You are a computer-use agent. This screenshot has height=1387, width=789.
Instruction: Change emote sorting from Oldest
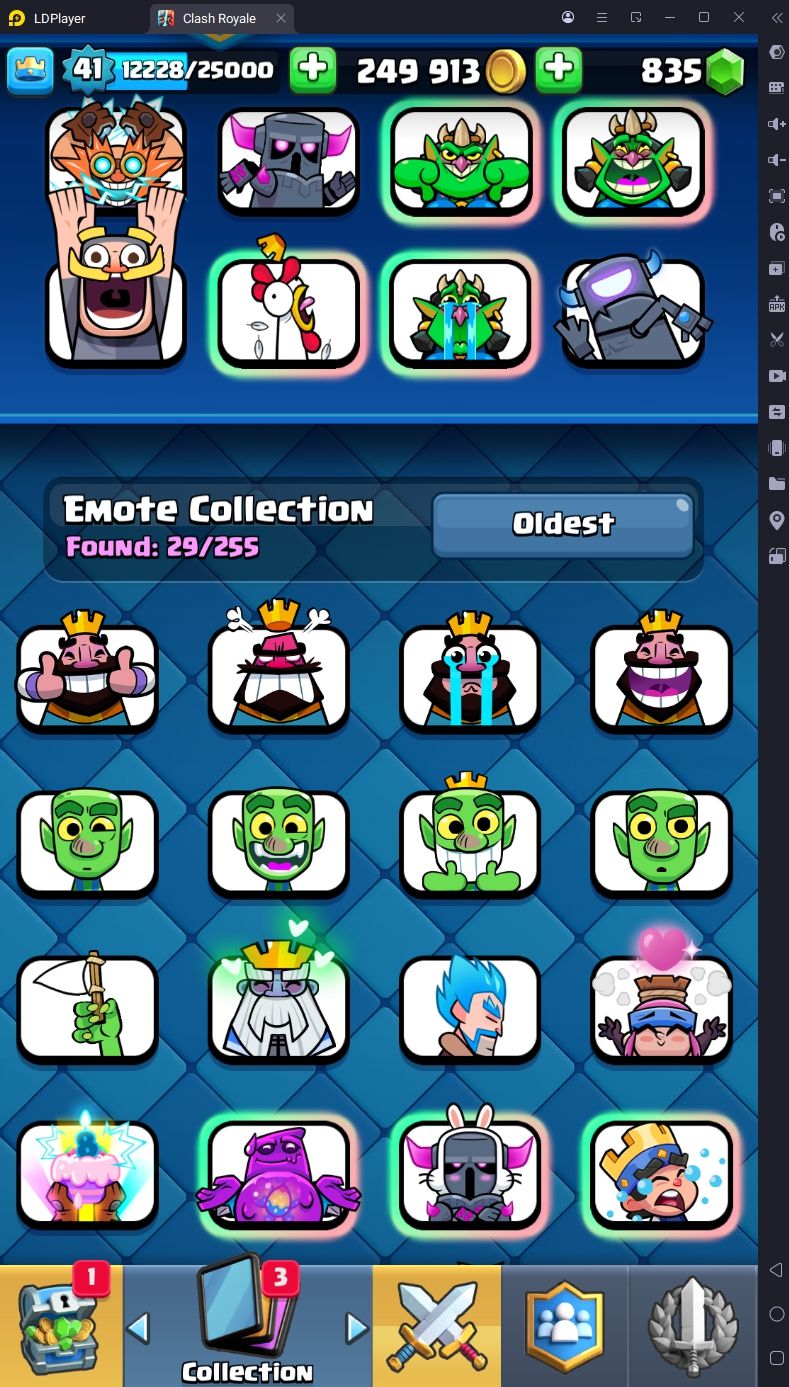coord(563,524)
